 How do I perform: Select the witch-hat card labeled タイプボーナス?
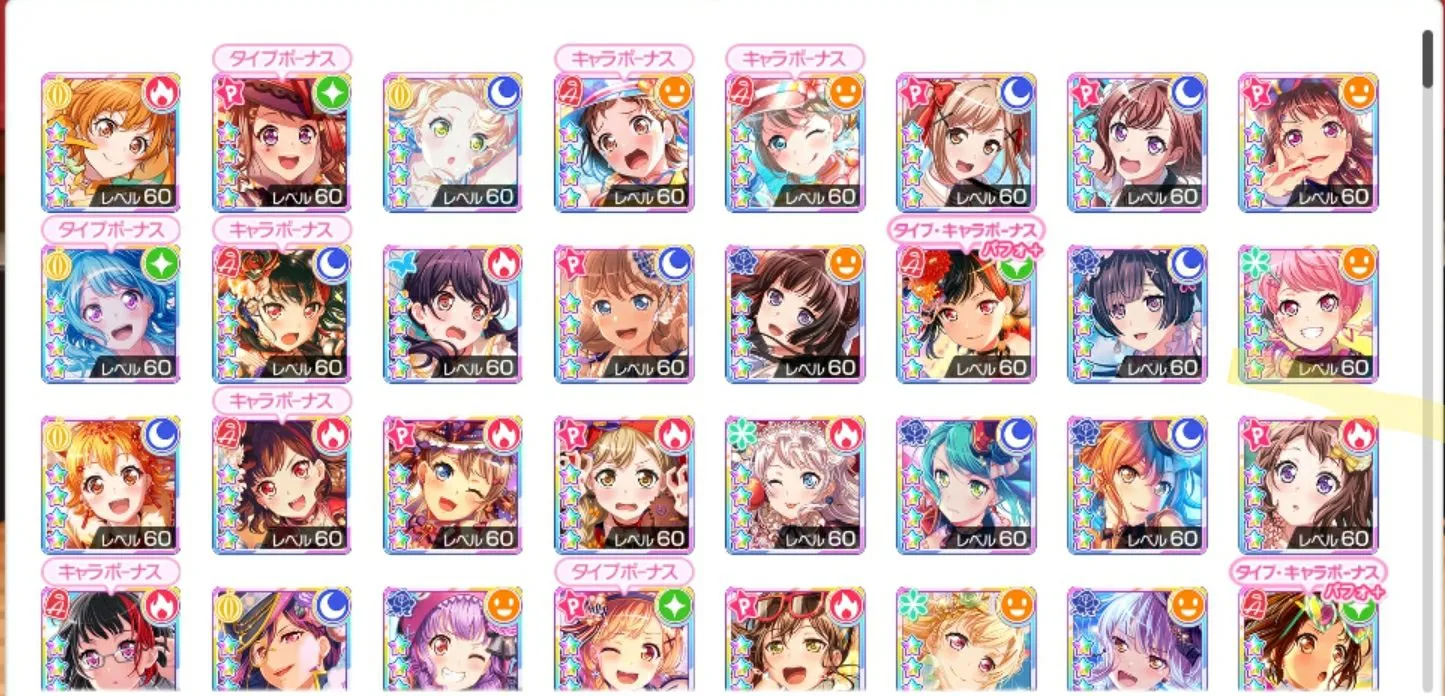[x=281, y=142]
